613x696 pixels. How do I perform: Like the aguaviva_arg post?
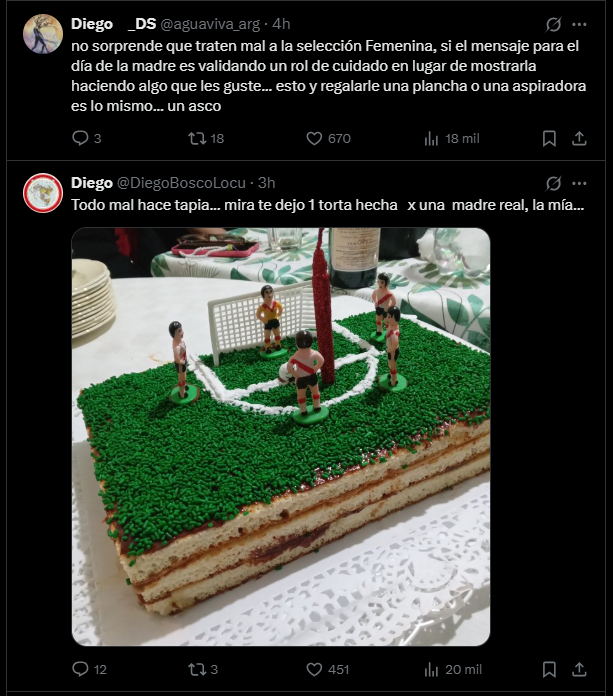[314, 139]
